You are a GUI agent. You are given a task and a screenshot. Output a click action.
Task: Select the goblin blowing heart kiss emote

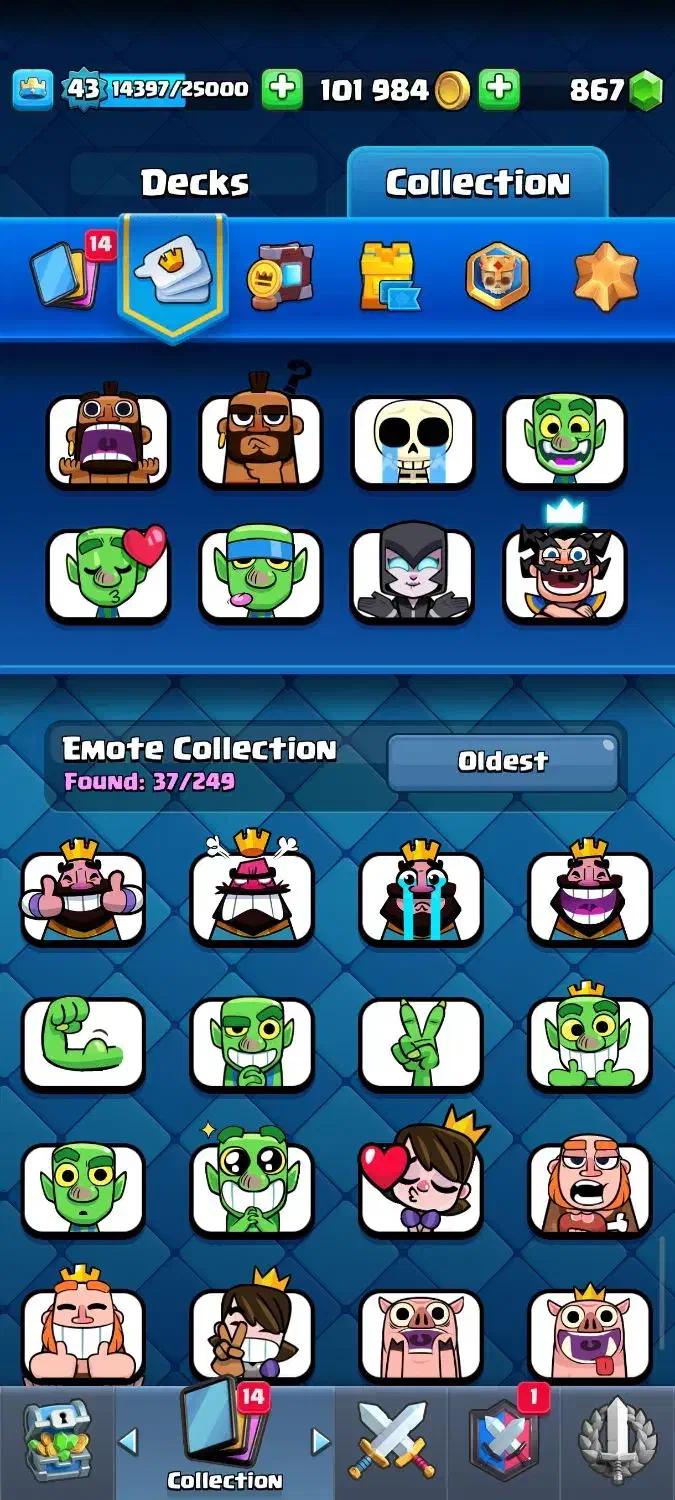108,575
